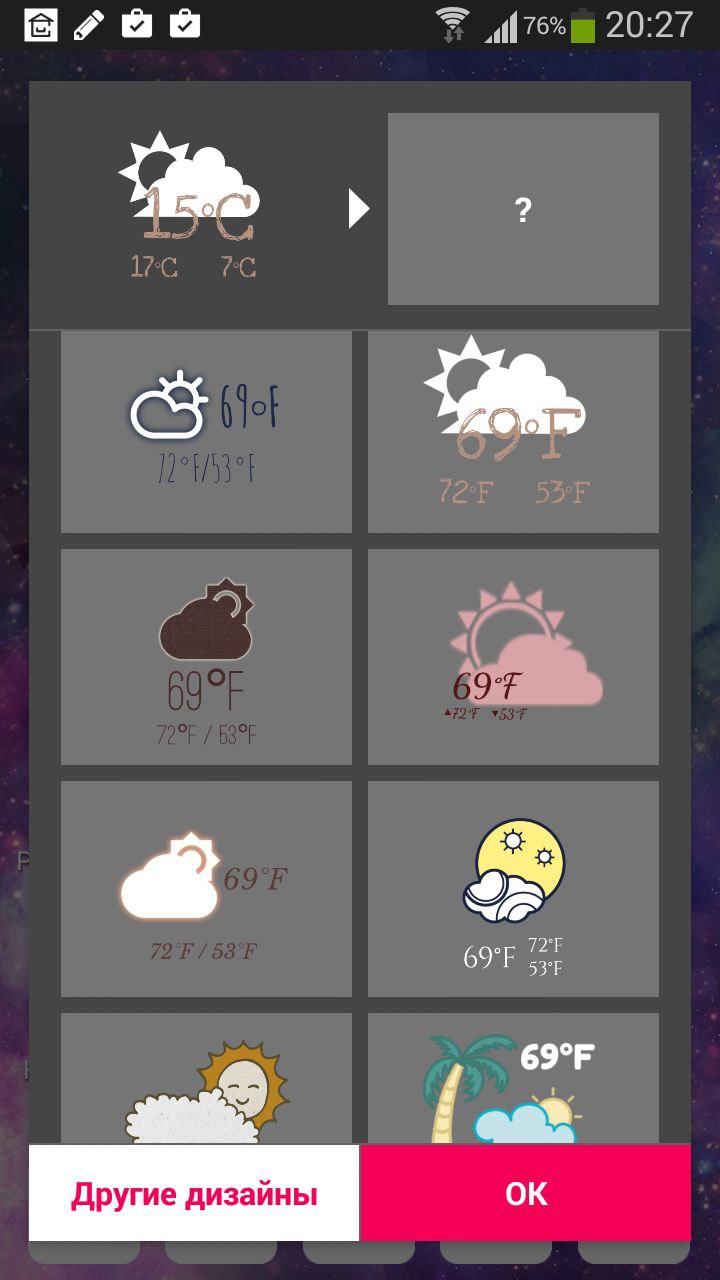Pick the dark brown cloud weather design
The image size is (720, 1280).
point(206,656)
